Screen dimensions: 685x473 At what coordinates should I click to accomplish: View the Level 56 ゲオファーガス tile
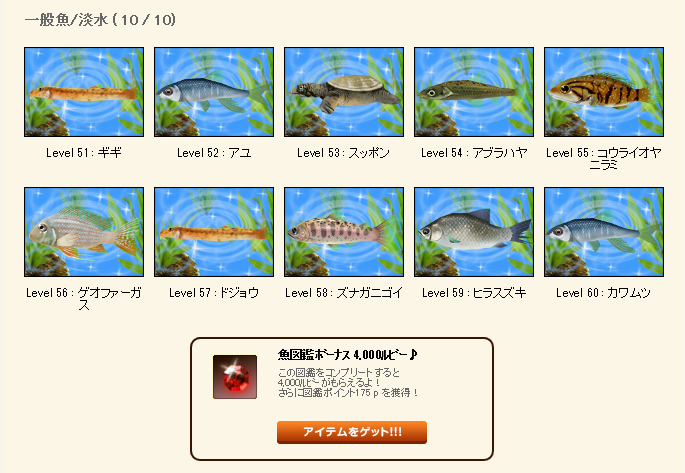(x=84, y=232)
